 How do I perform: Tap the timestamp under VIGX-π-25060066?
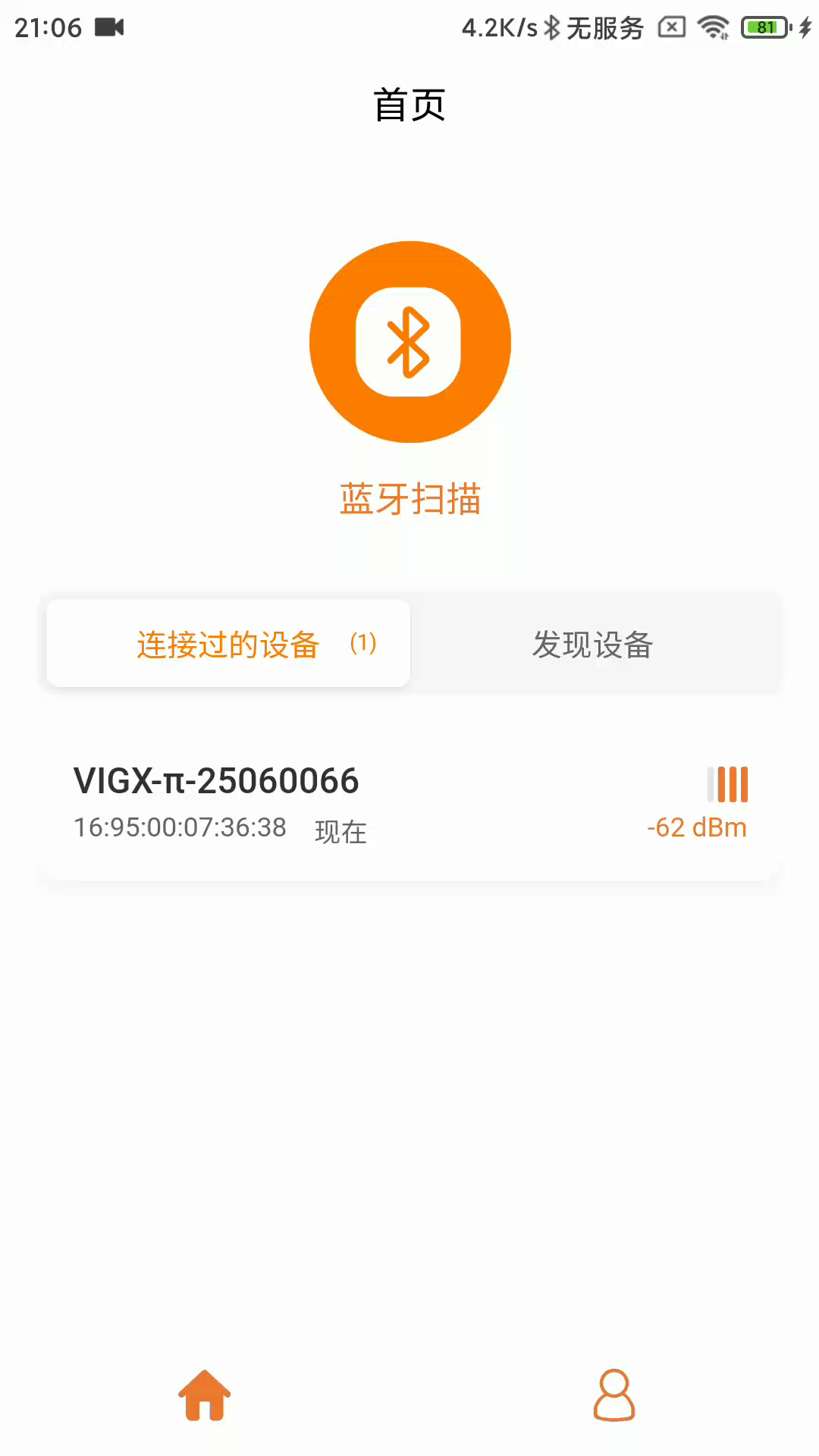179,827
